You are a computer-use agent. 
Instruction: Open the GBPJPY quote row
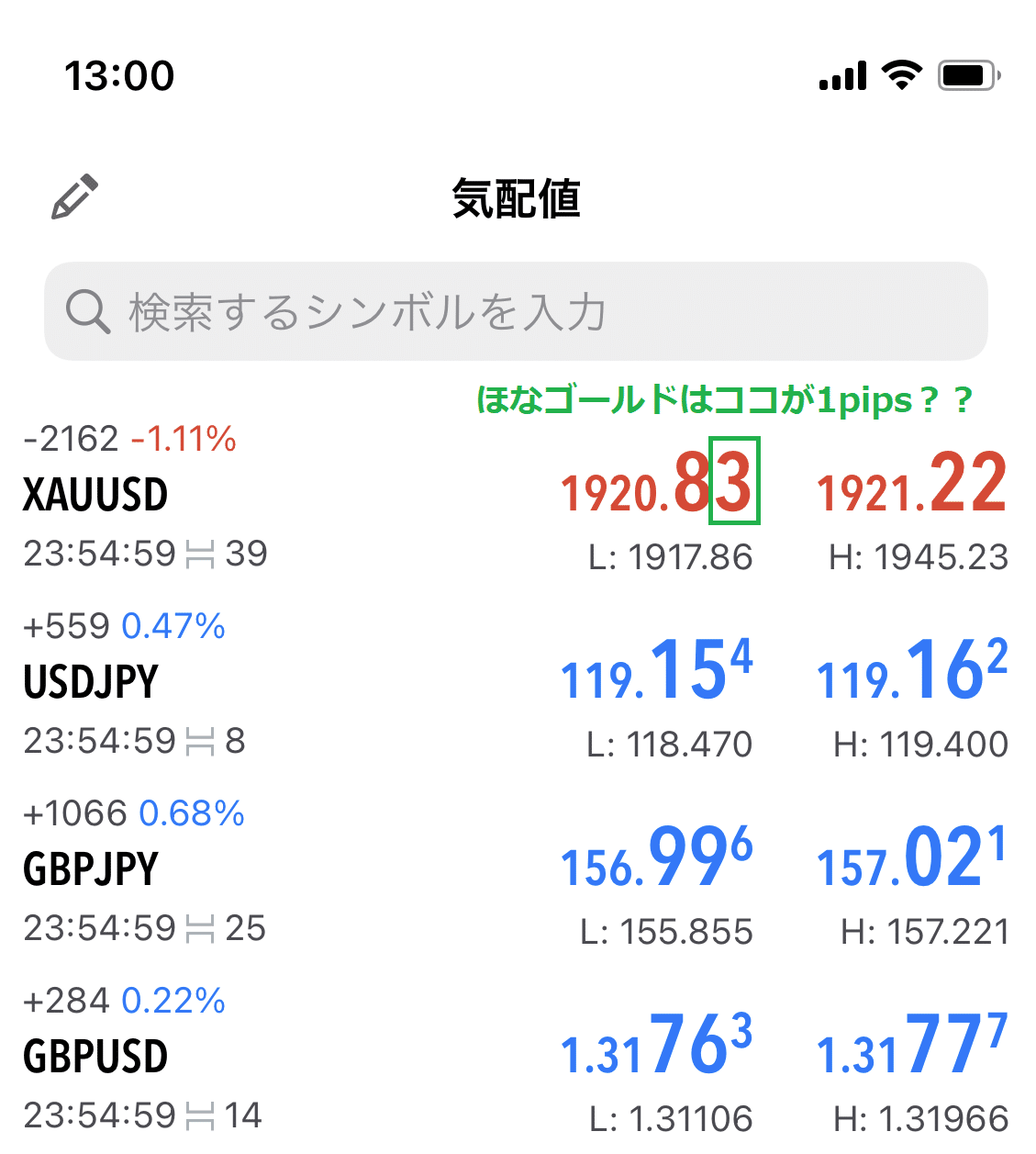point(91,870)
